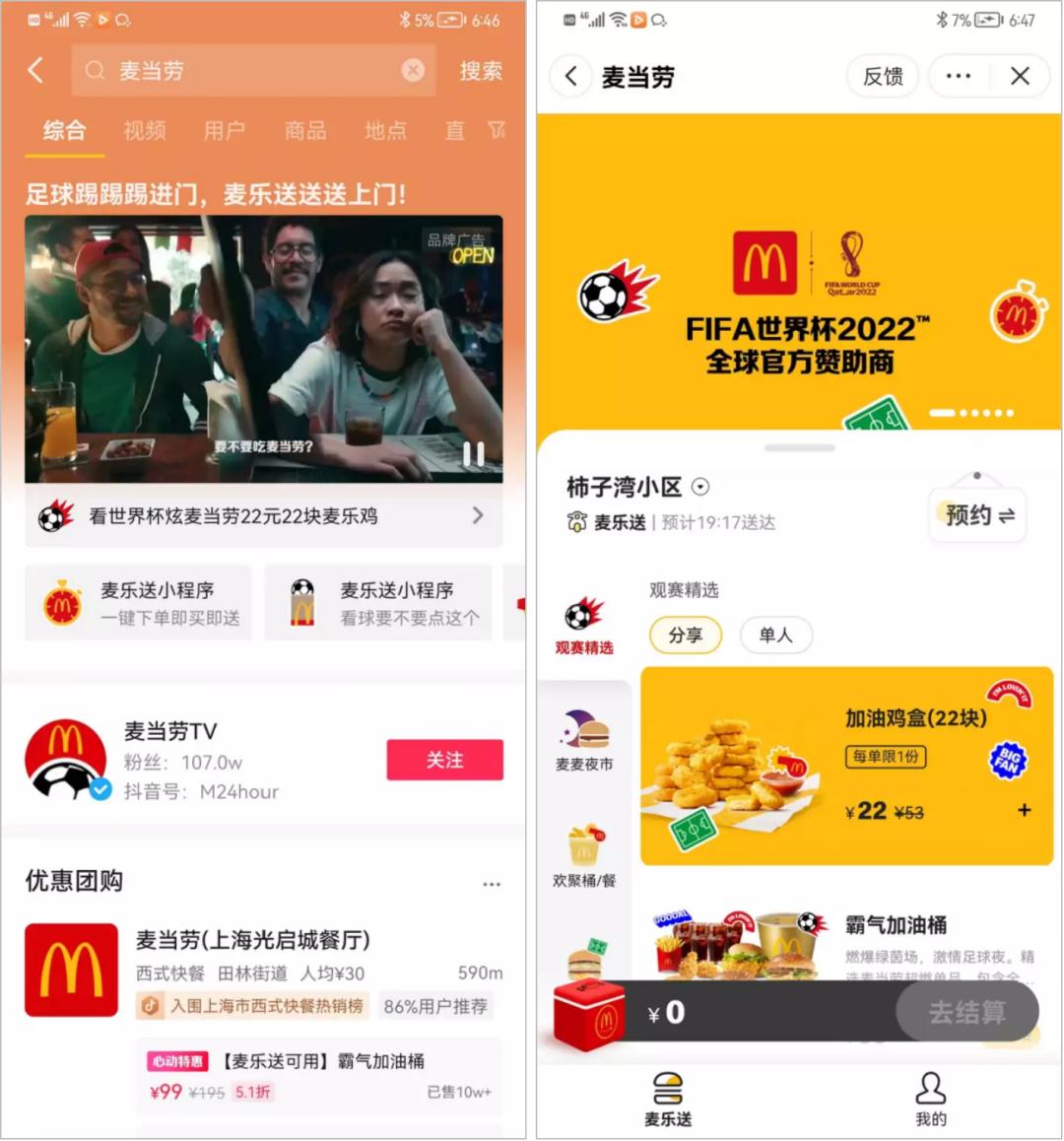Switch to the 商品 tab

pos(304,130)
